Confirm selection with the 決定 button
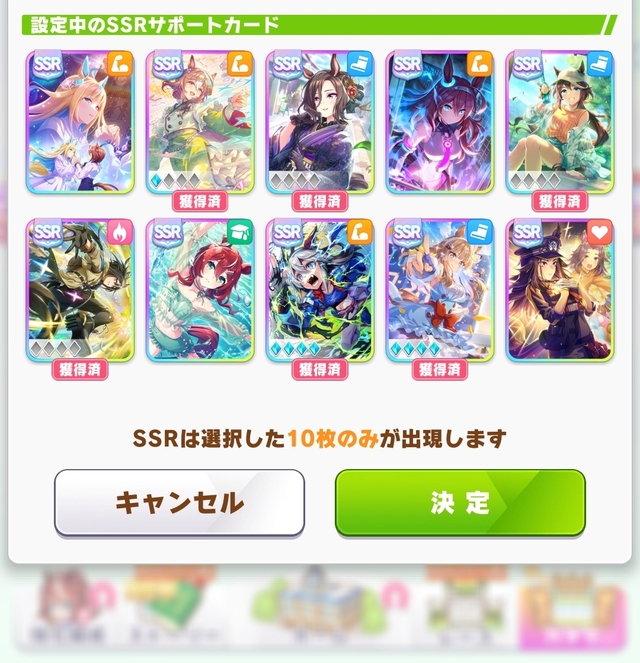 (460, 502)
